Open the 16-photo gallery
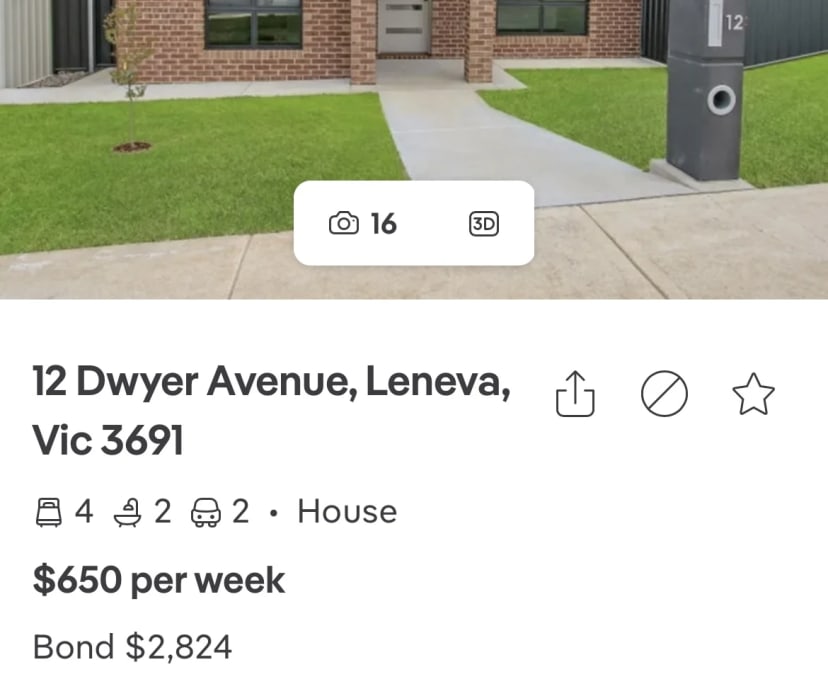828x684 pixels. click(x=363, y=223)
